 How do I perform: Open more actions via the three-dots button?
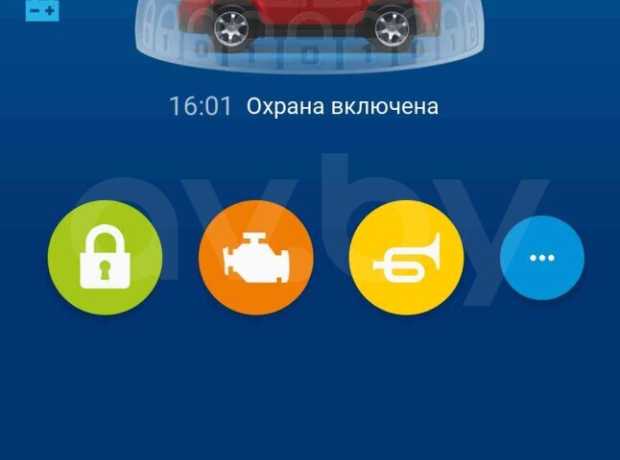point(541,258)
